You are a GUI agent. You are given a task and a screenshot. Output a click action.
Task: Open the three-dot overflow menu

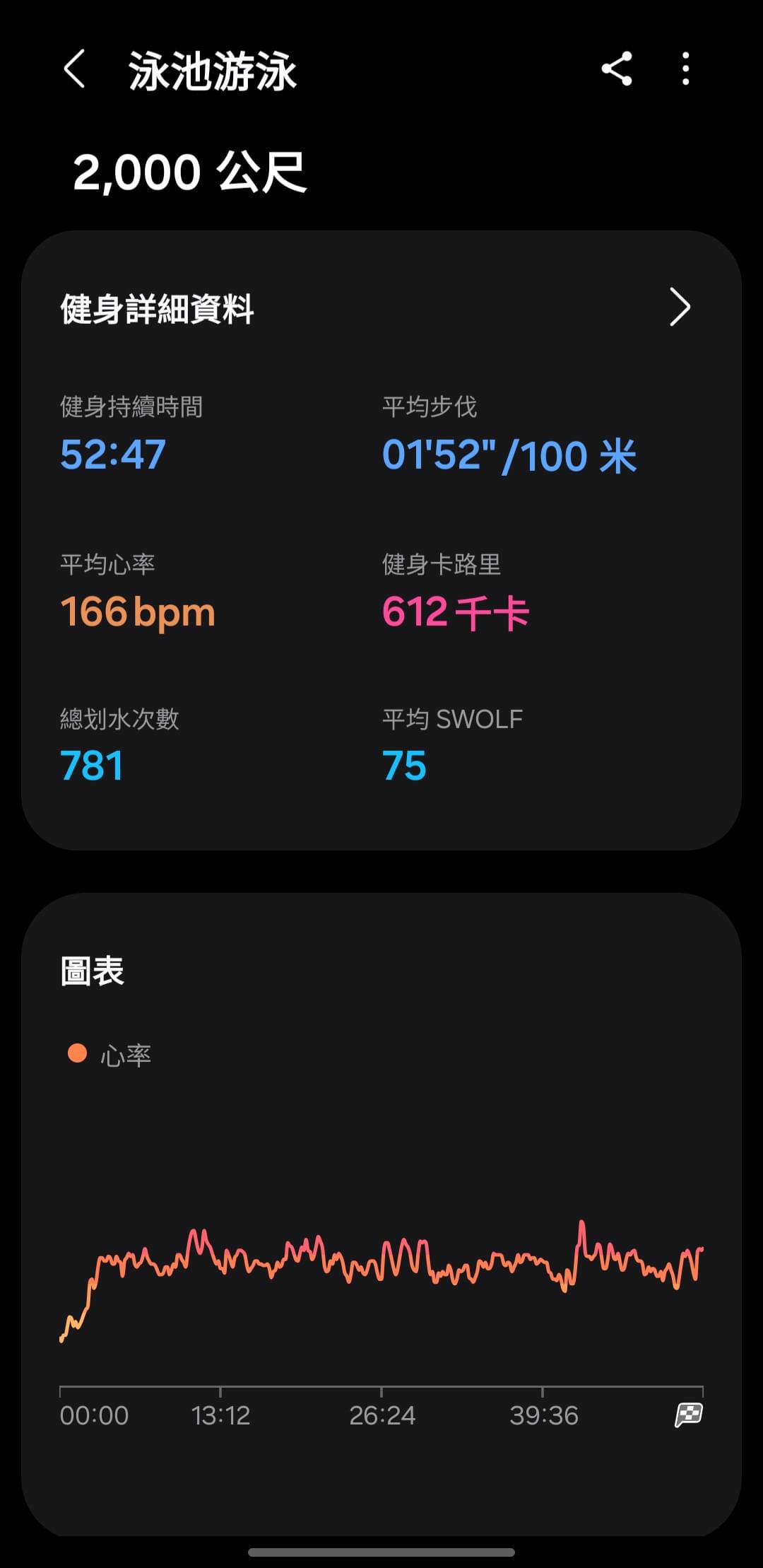pos(685,69)
